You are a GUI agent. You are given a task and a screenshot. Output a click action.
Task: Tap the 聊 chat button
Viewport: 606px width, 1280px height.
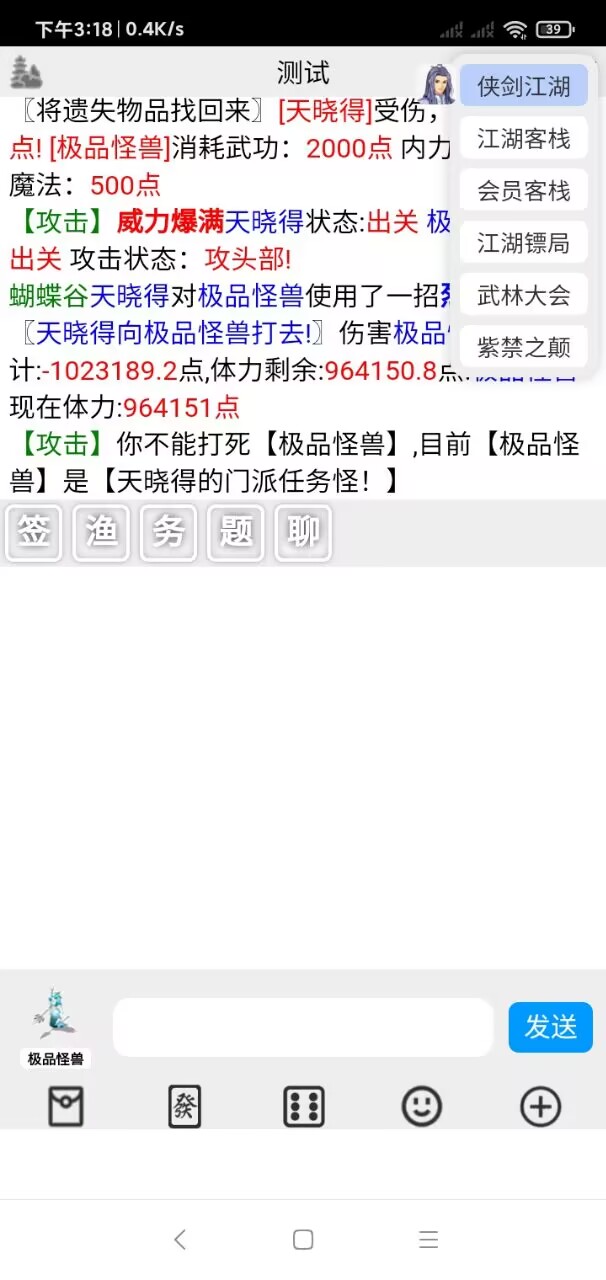[x=303, y=533]
